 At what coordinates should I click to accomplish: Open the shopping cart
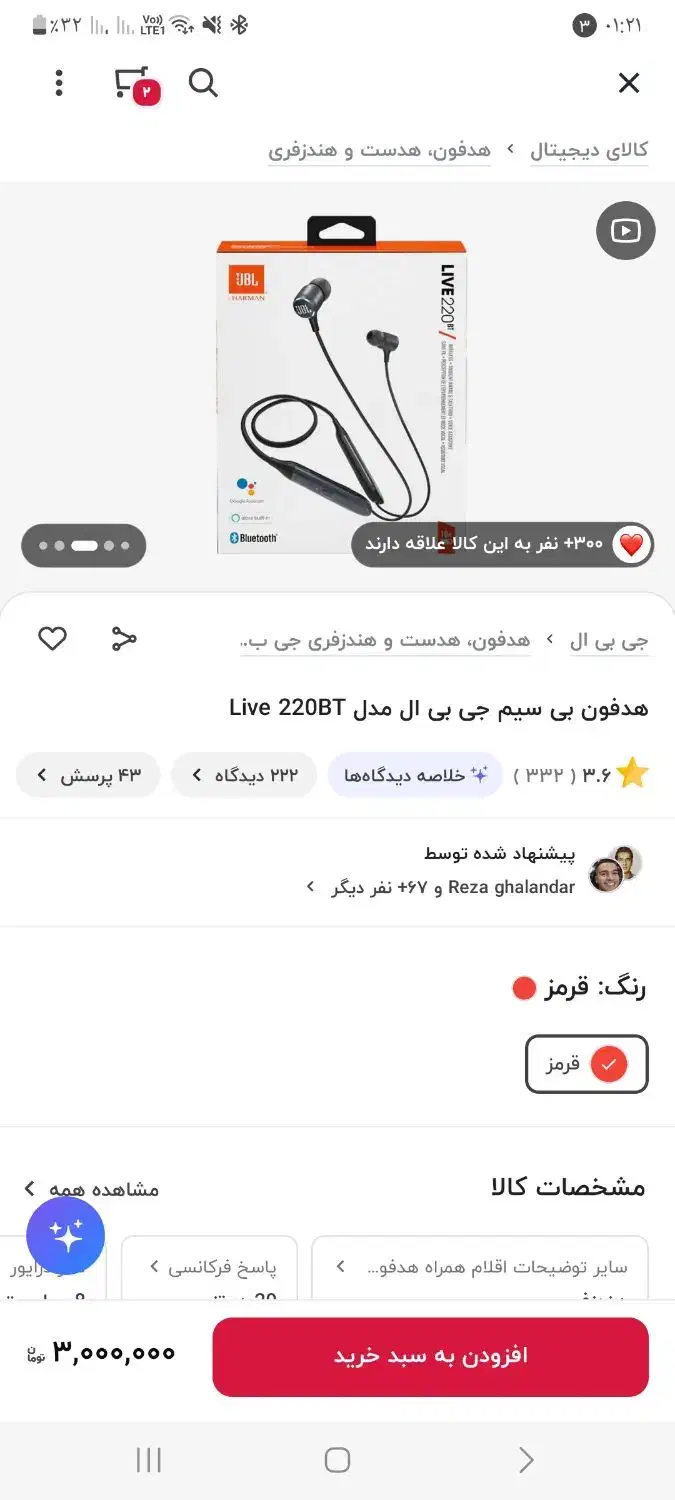pos(133,84)
